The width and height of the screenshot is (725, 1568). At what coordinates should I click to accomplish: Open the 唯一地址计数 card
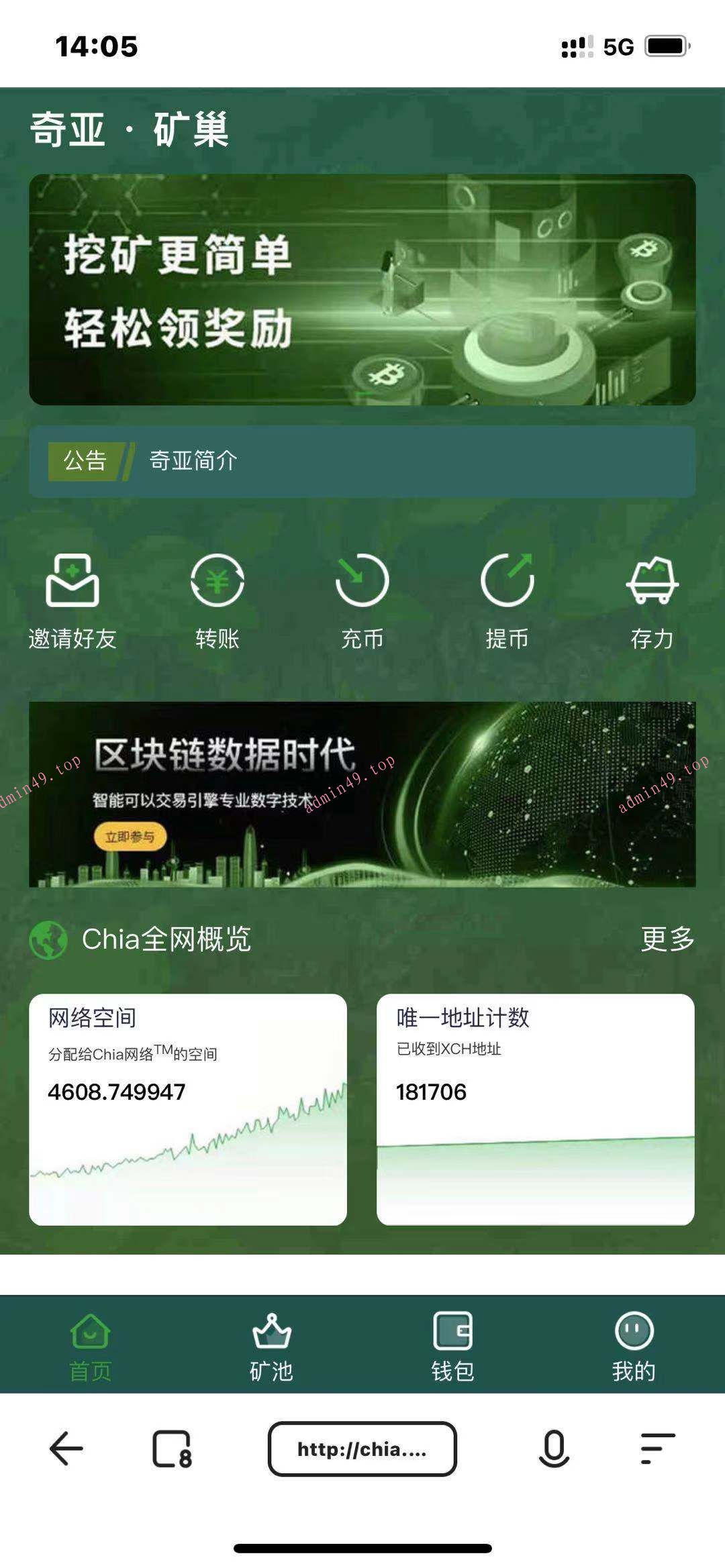coord(535,1109)
